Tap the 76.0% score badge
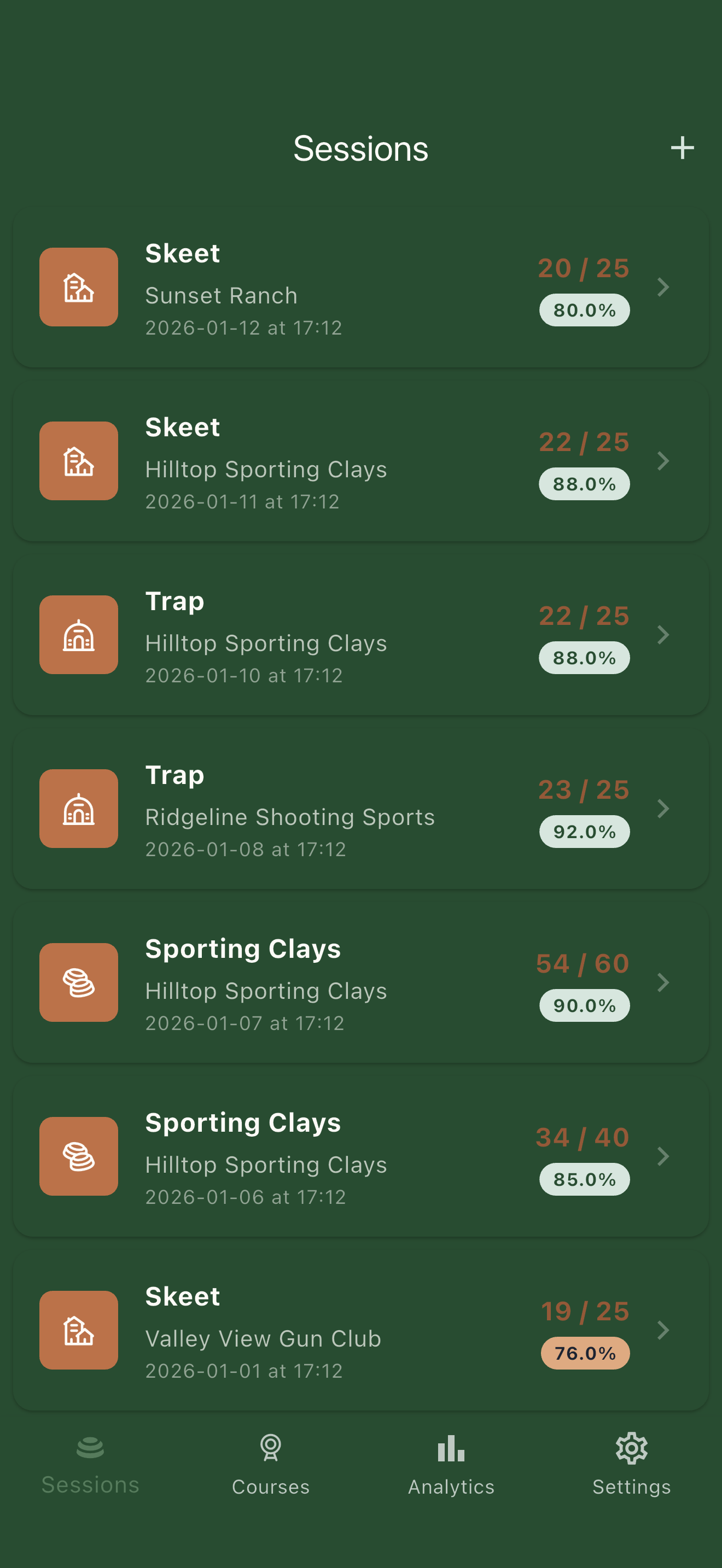722x1568 pixels. pos(584,1354)
